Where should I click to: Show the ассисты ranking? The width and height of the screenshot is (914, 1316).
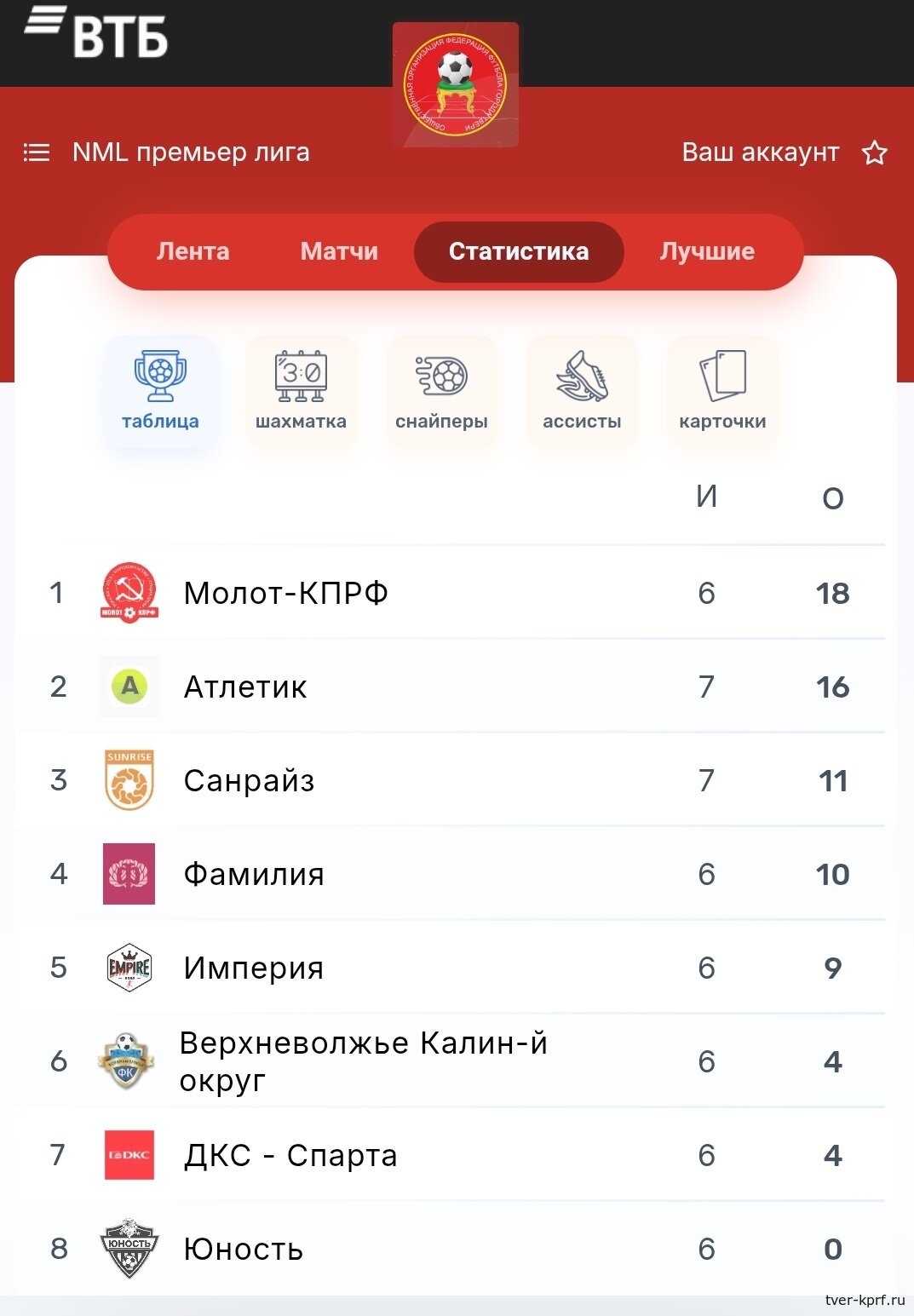[x=582, y=391]
